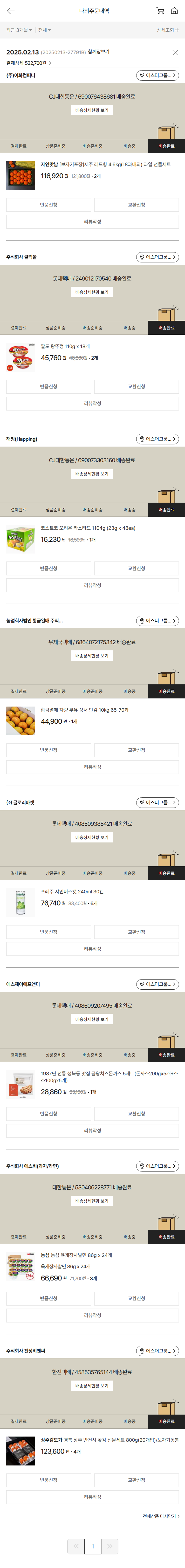Open the 제주 레드향 과일 선물세트 product
The width and height of the screenshot is (185, 1568).
coord(105,164)
